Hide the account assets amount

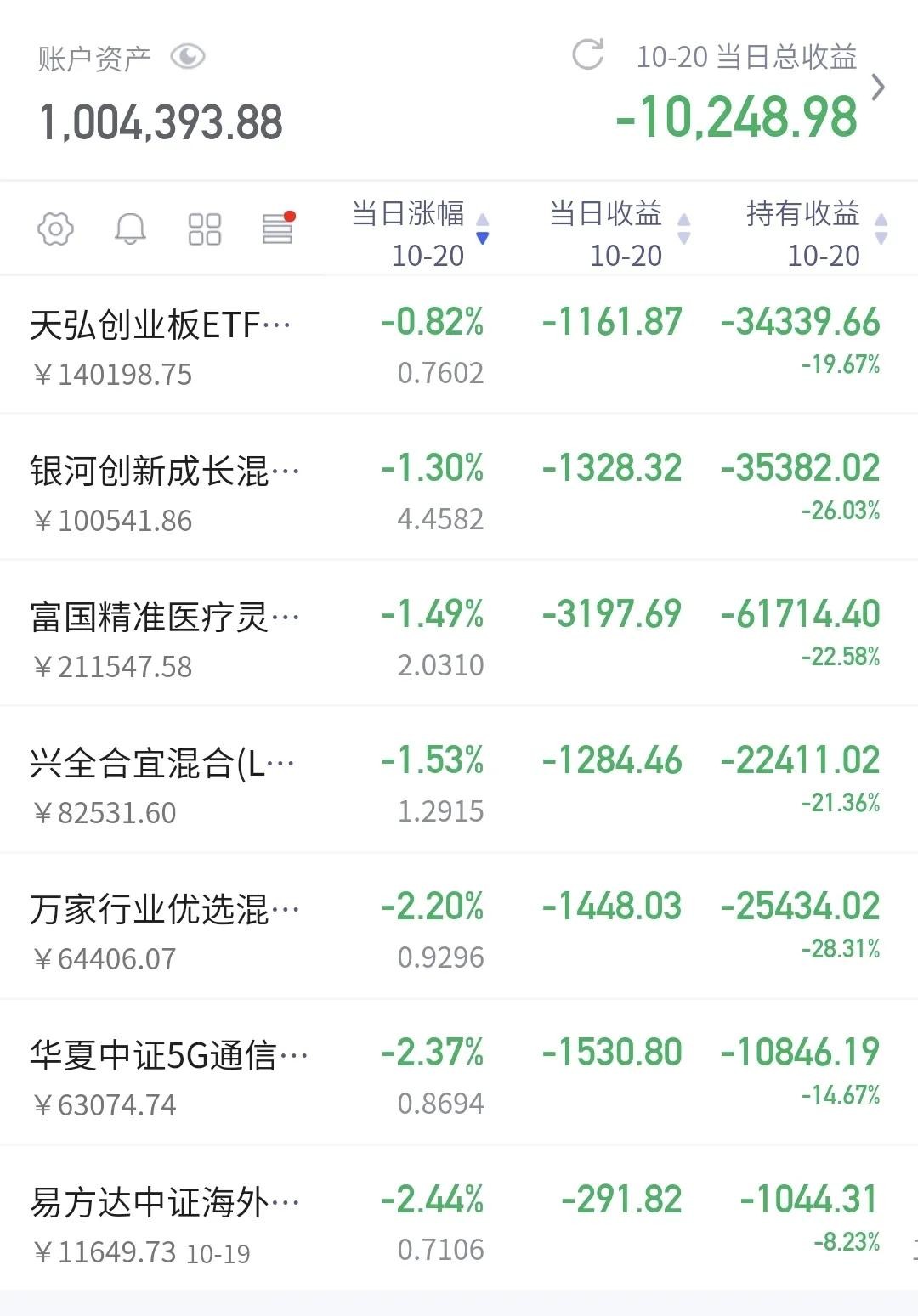188,57
